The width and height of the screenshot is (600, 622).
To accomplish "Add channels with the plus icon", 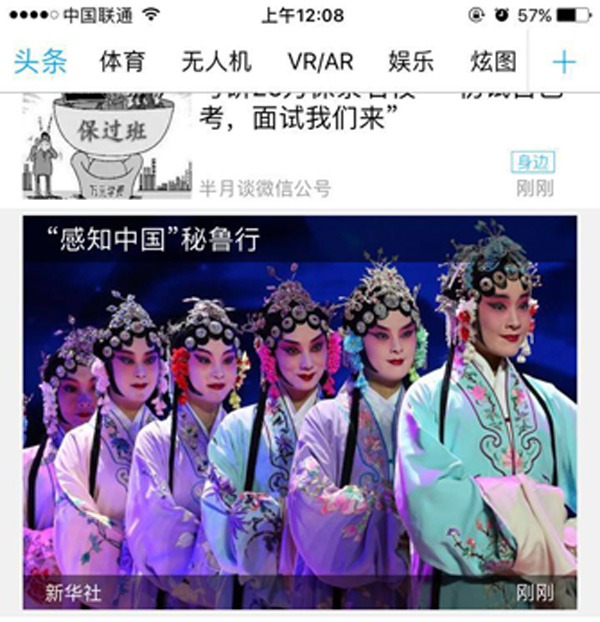I will click(x=564, y=62).
